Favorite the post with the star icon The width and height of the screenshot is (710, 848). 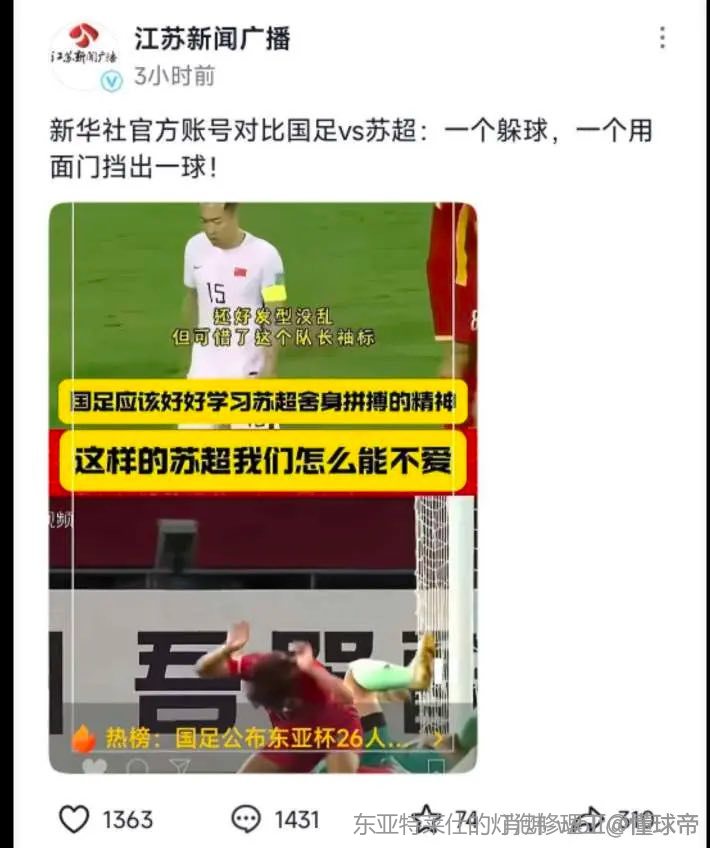point(428,819)
